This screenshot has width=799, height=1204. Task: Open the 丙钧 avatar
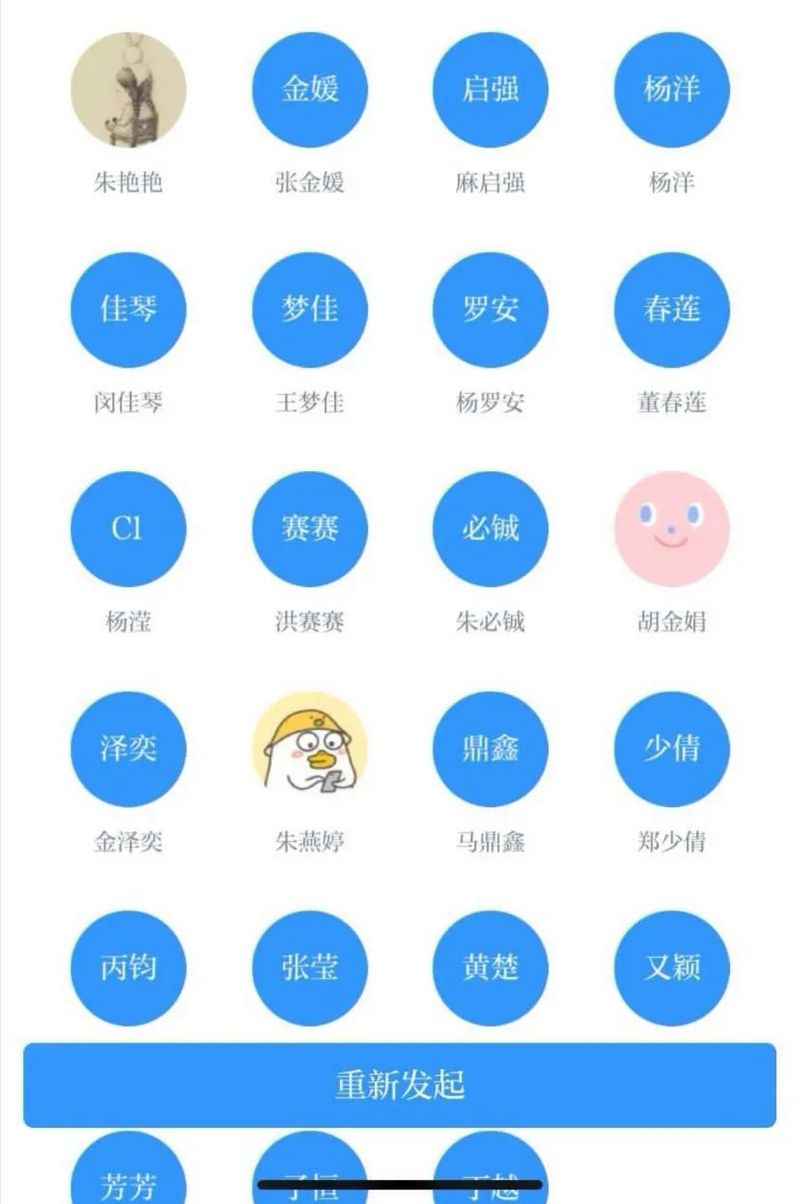click(x=128, y=967)
